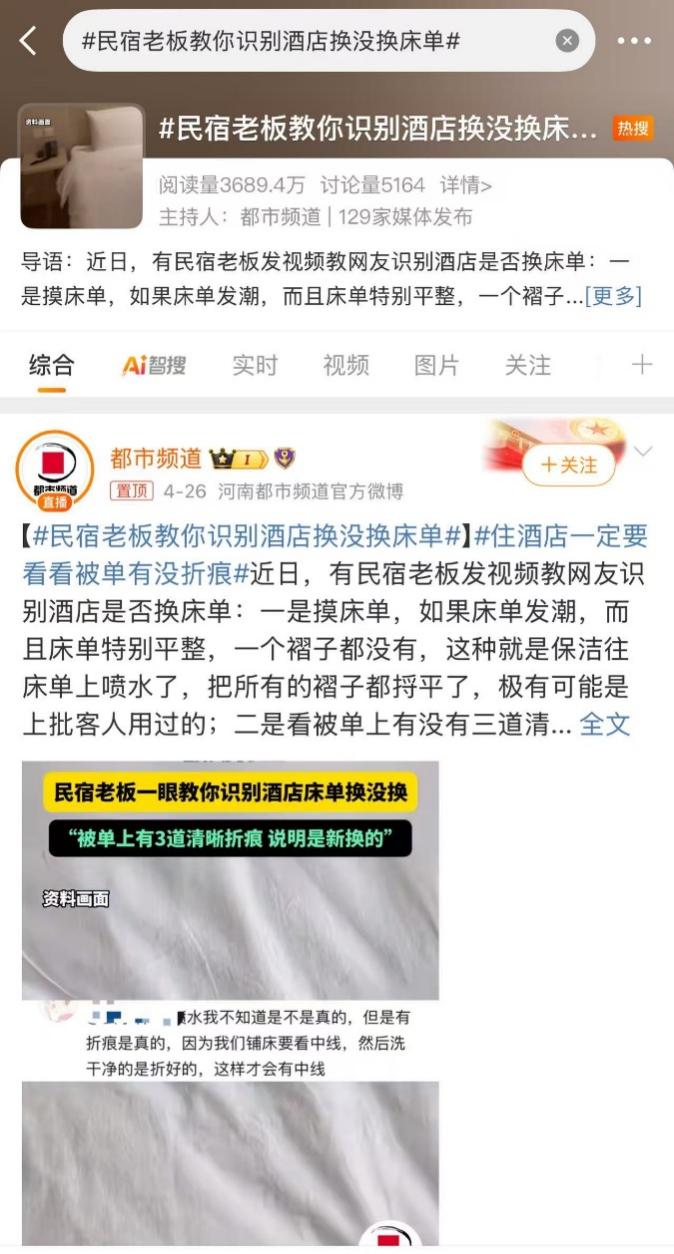
Task: Expand the post options chevron
Action: tap(643, 452)
